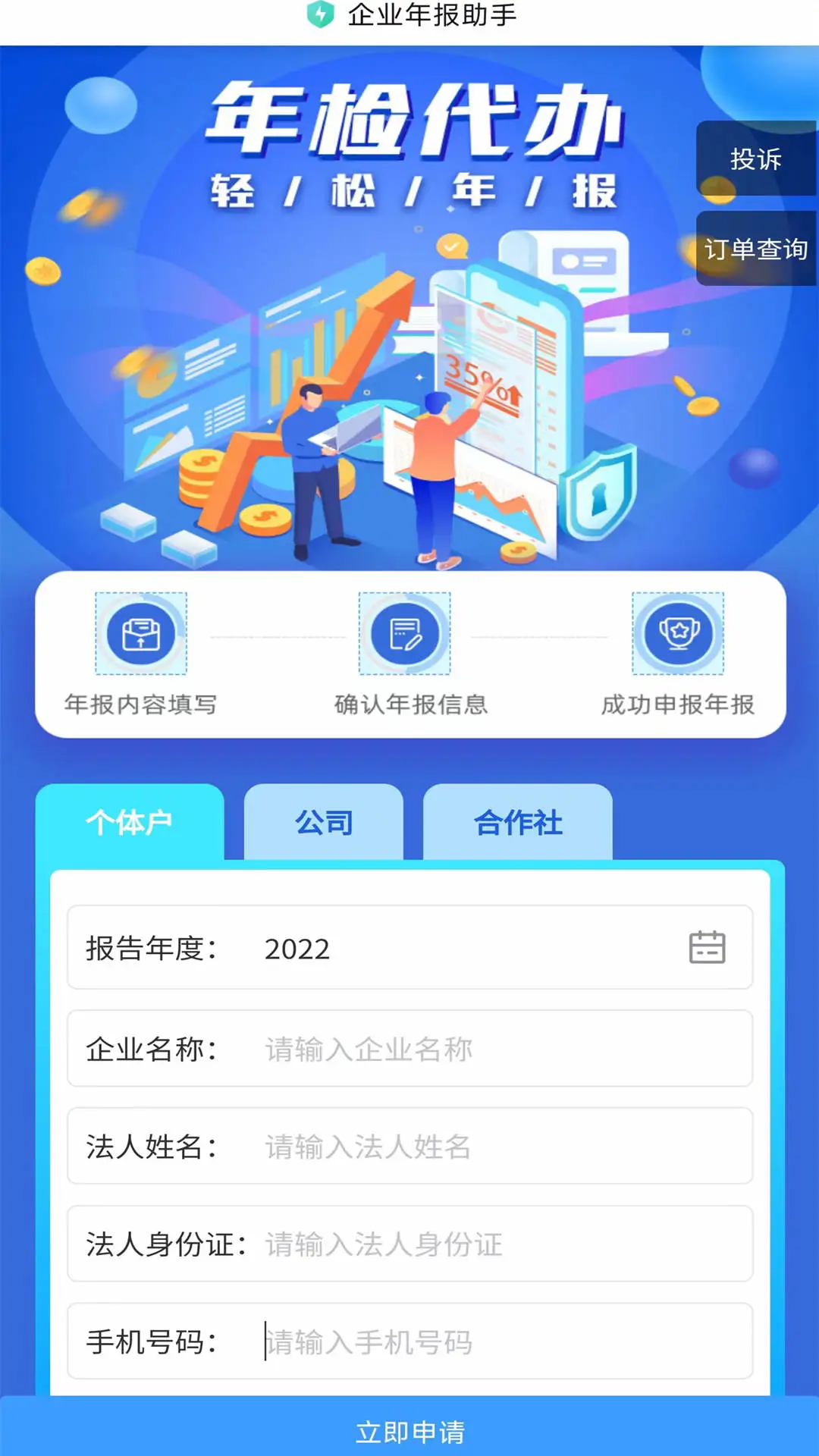Click the 成功申报年报 trophy icon

coord(677,632)
